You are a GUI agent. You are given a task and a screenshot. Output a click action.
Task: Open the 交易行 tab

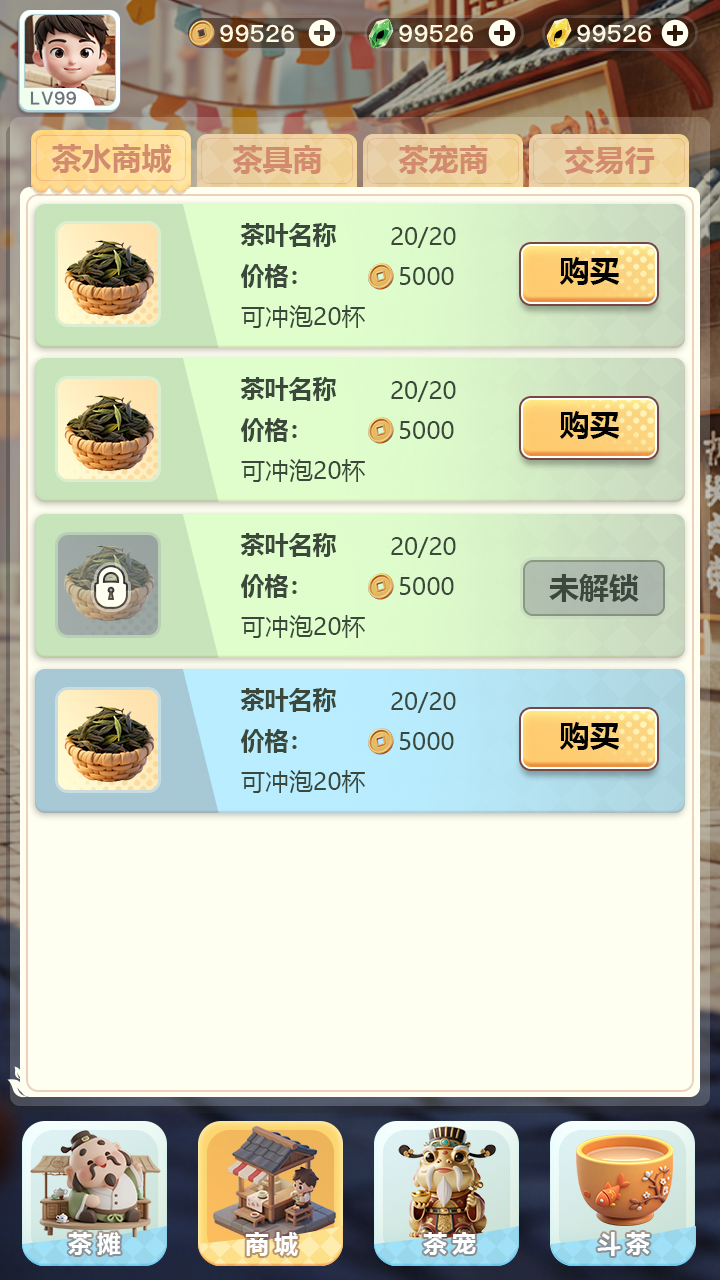coord(609,160)
